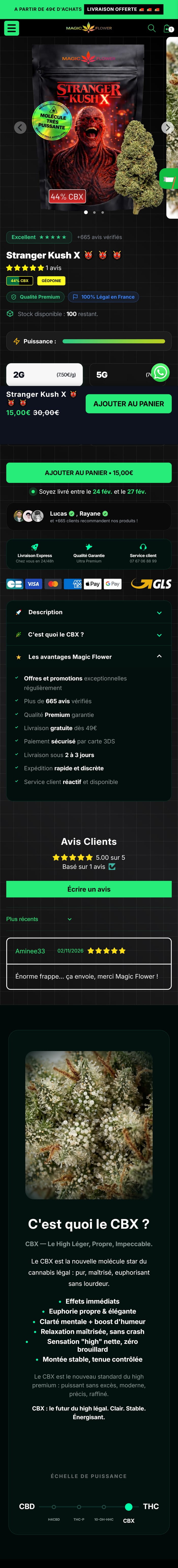Select the 2G weight option
Screen dimensions: 178x1568
[x=44, y=375]
